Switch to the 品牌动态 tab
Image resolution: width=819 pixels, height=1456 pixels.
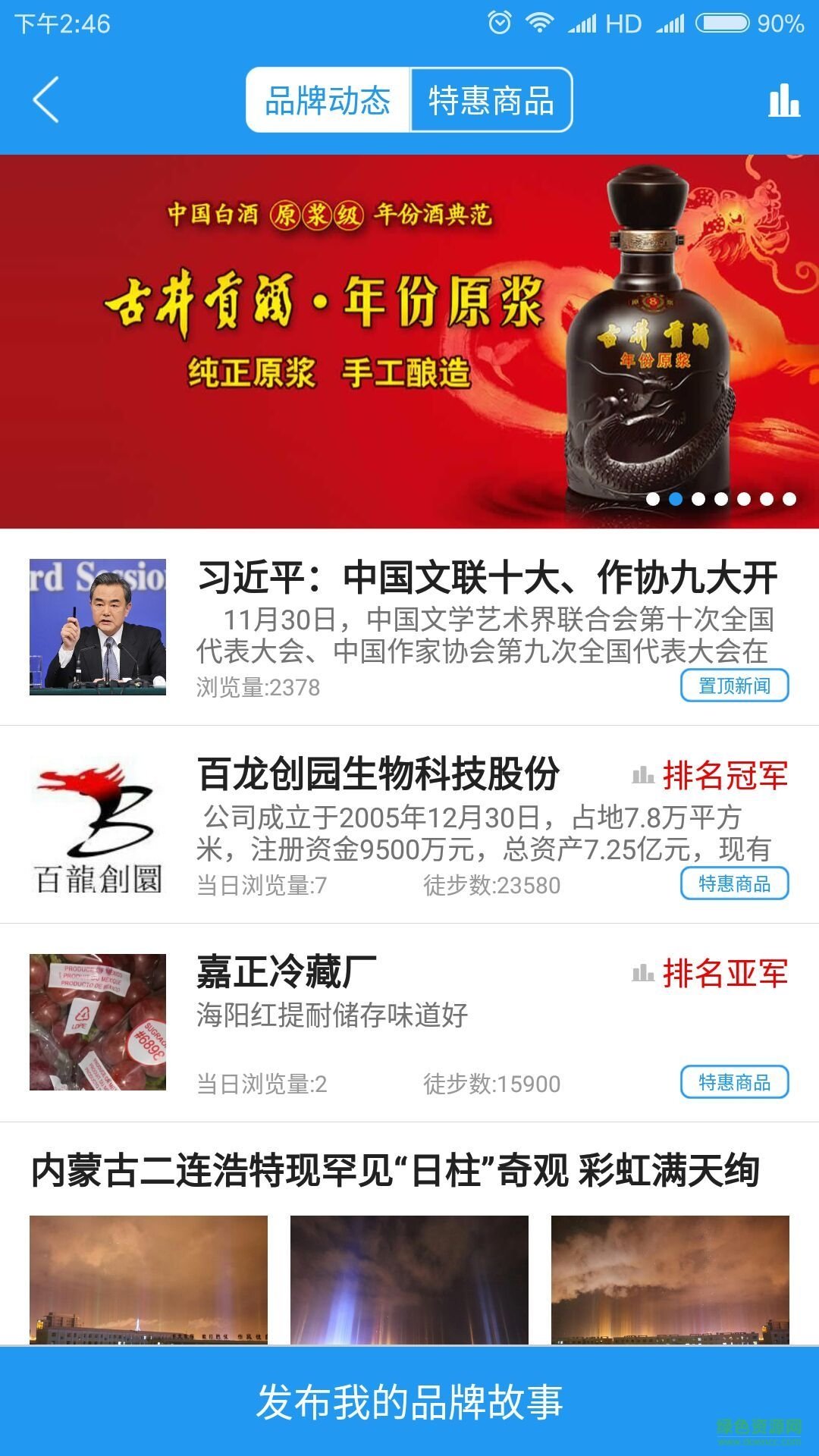coord(328,99)
